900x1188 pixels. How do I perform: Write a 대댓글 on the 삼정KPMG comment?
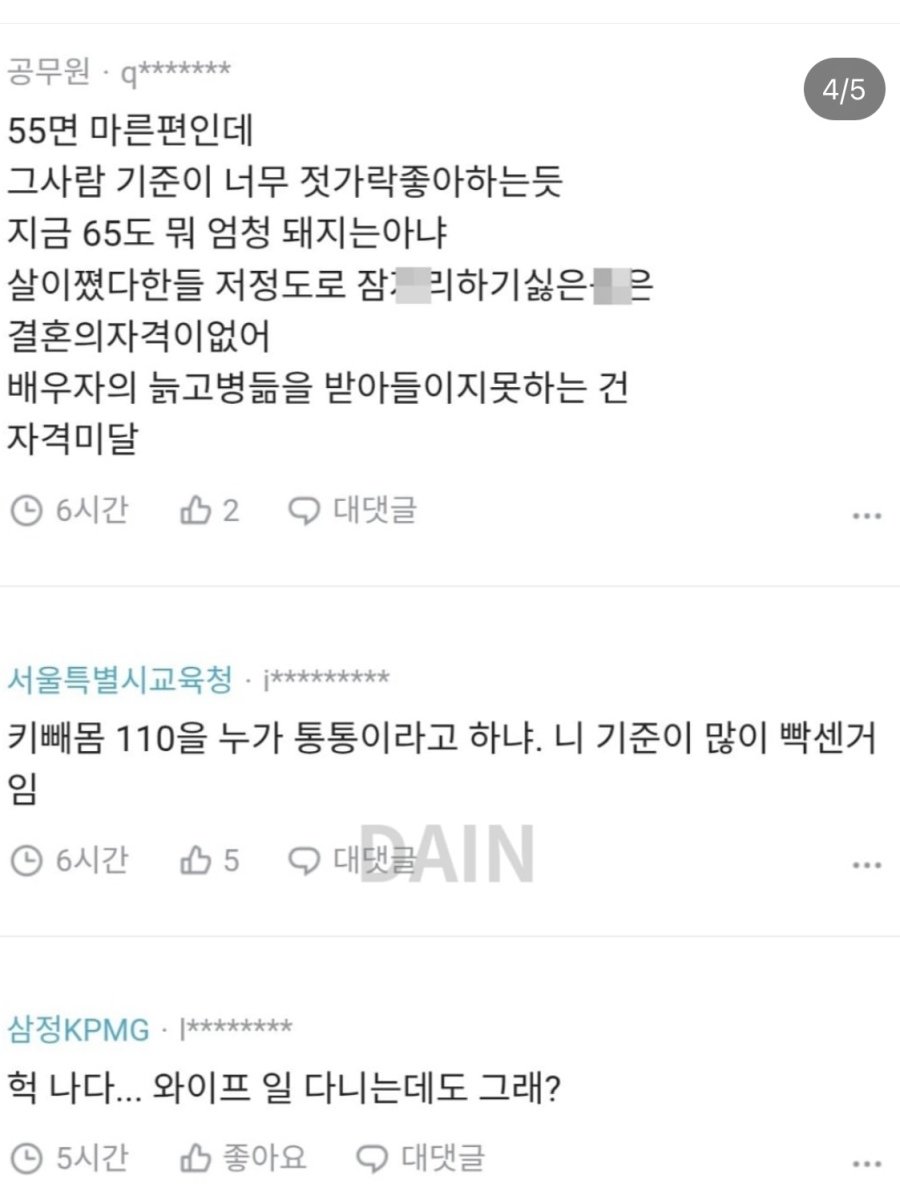422,1159
